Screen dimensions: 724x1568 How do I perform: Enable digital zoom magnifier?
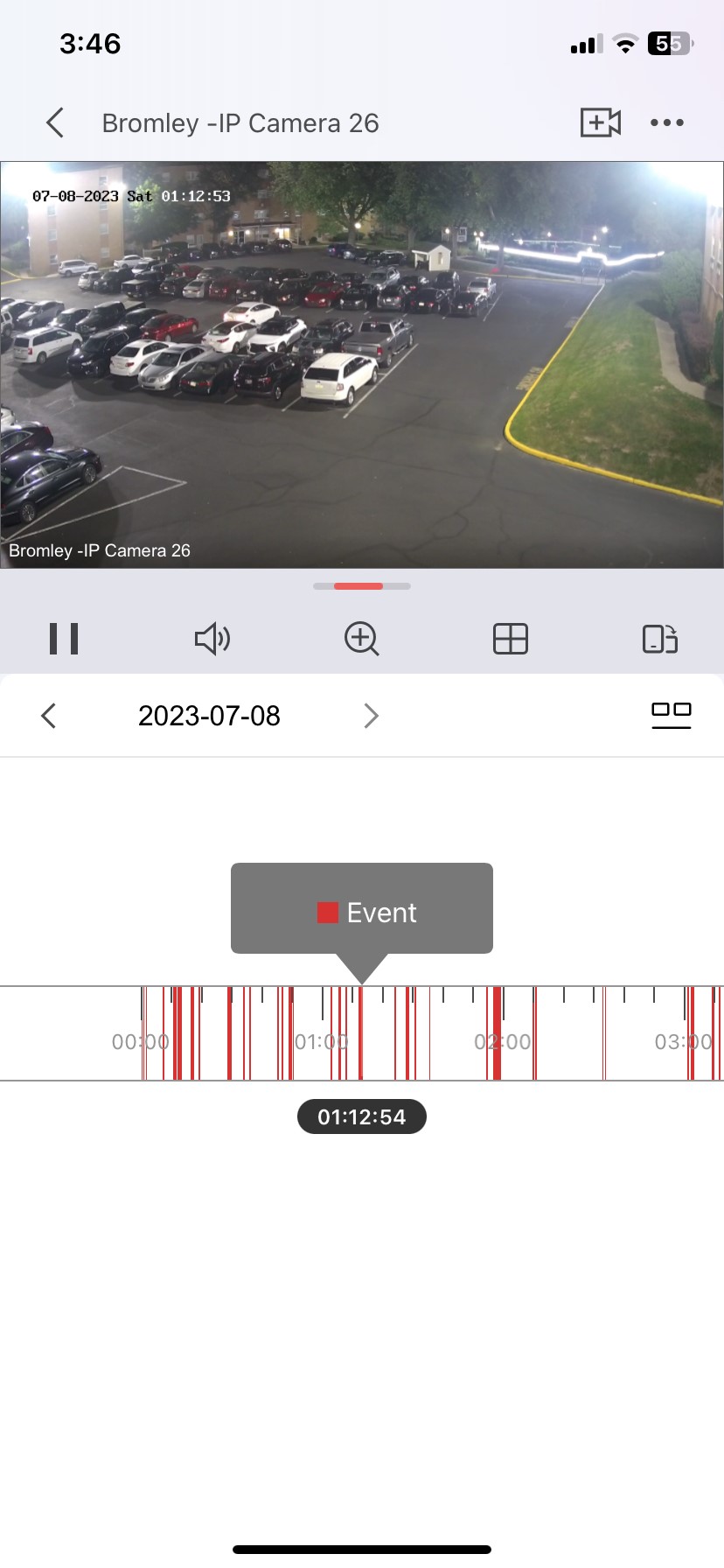click(361, 639)
